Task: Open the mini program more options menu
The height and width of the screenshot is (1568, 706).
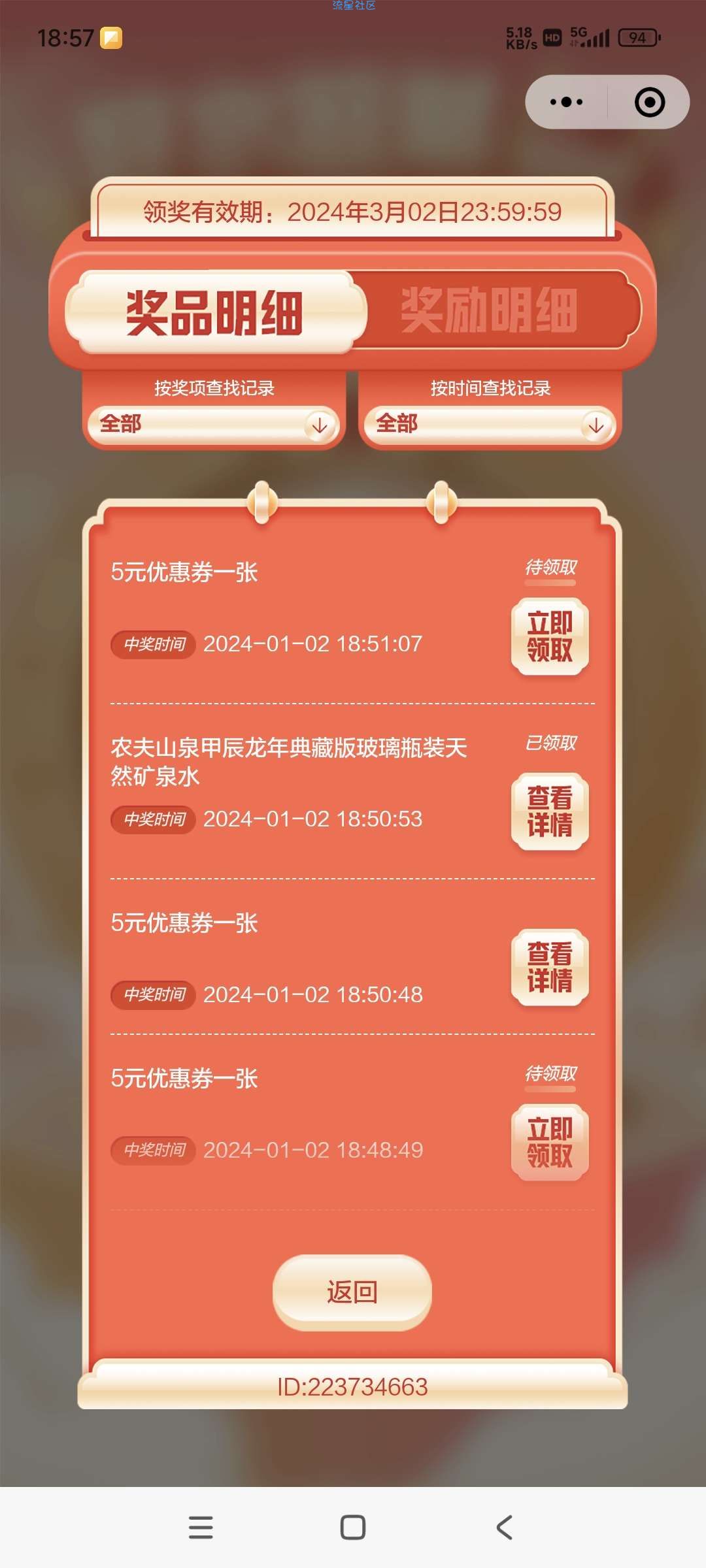Action: 566,102
